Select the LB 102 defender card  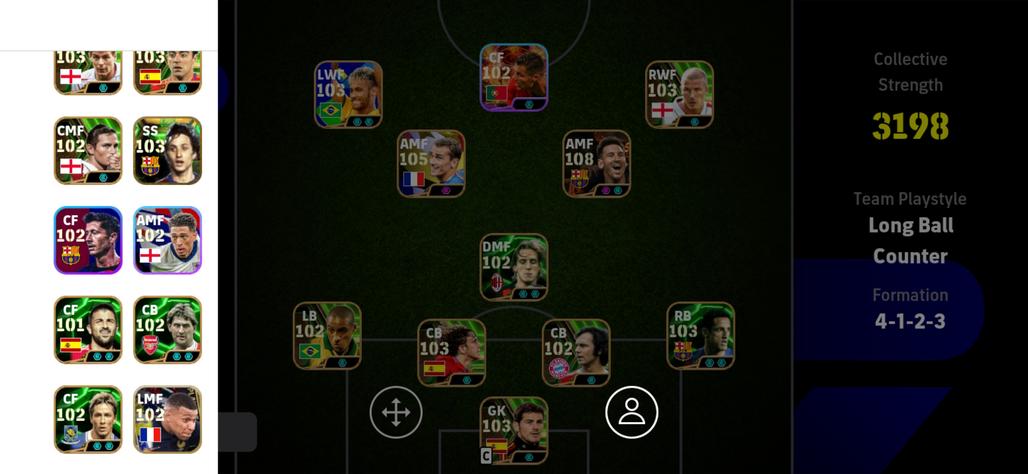[x=327, y=336]
